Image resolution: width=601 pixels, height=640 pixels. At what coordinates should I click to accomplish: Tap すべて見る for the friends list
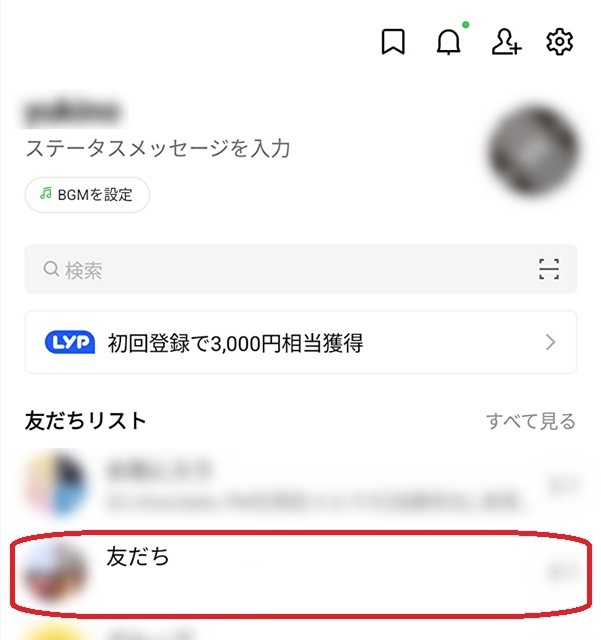[531, 421]
